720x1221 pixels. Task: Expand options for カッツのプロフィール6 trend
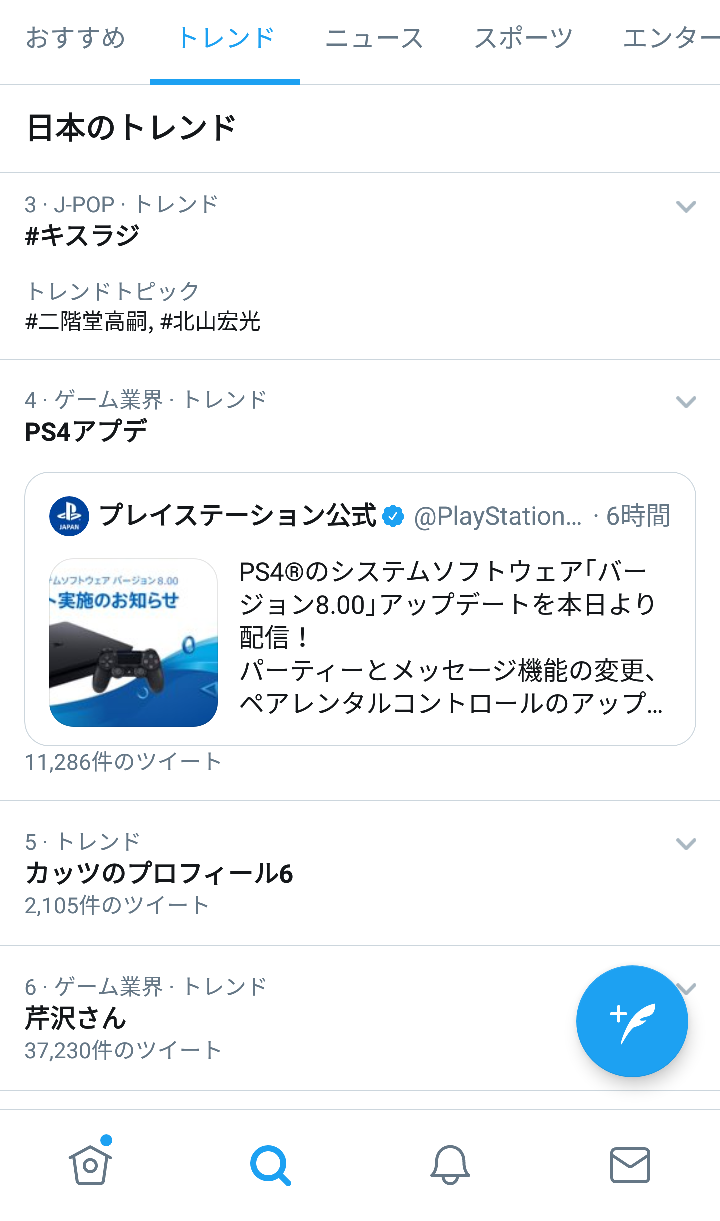(685, 843)
